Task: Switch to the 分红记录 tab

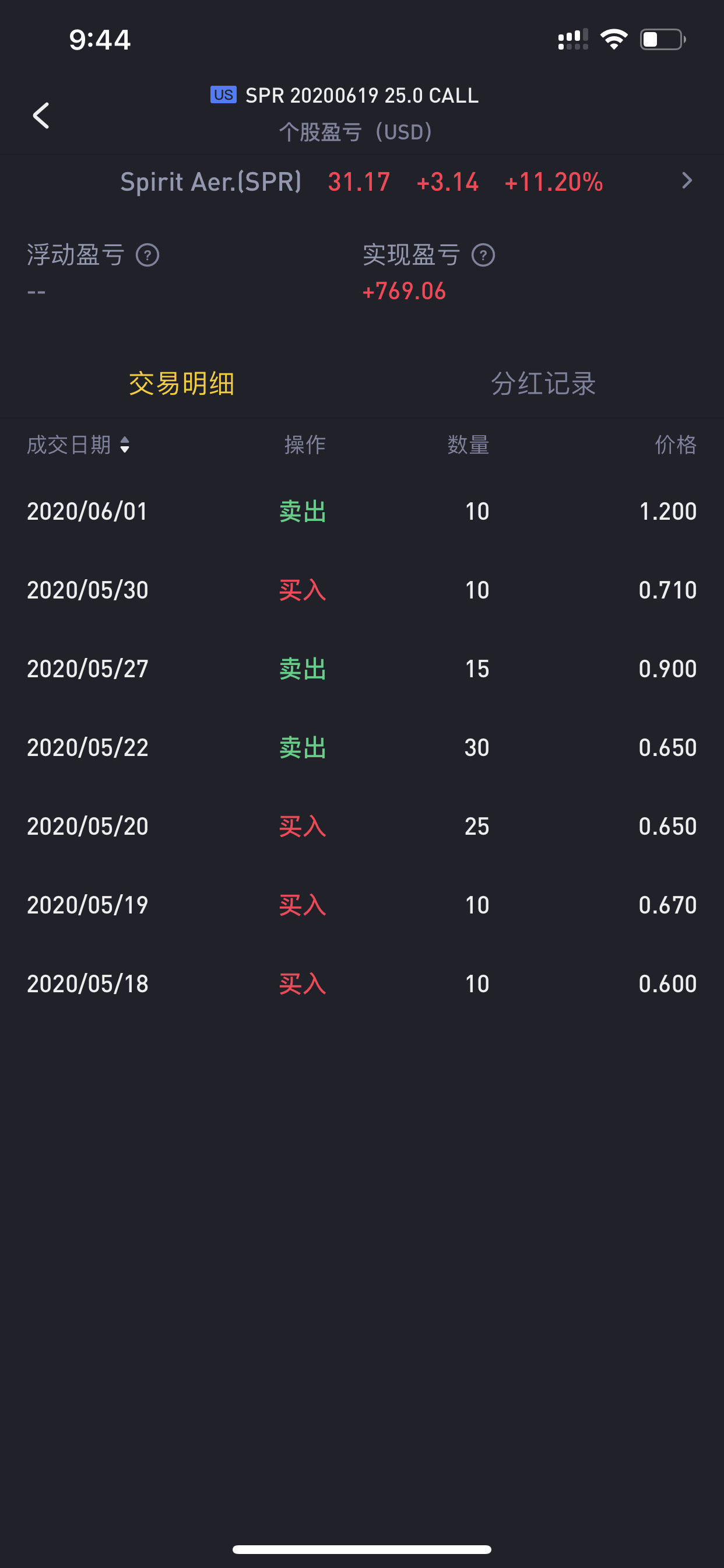Action: pyautogui.click(x=543, y=383)
